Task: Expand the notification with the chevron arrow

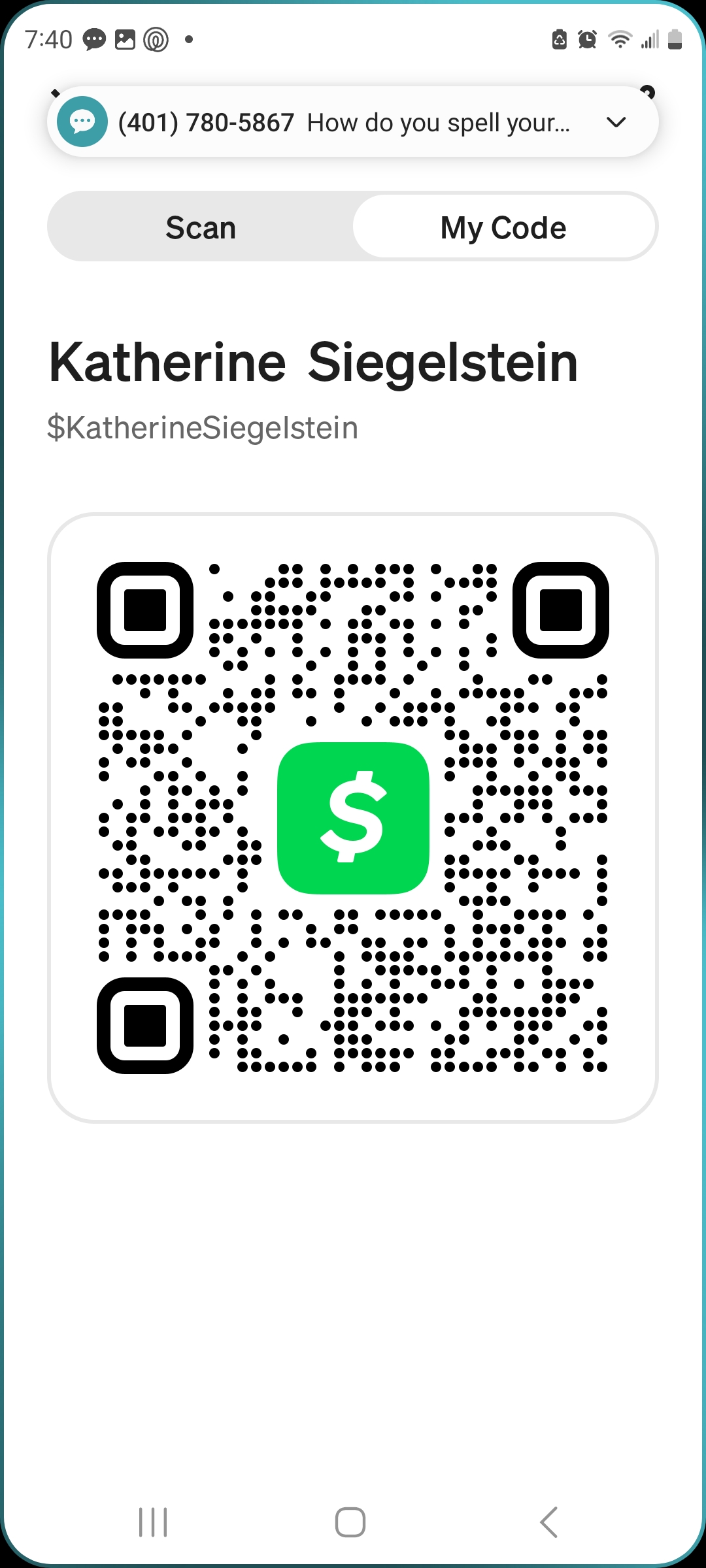Action: tap(616, 122)
